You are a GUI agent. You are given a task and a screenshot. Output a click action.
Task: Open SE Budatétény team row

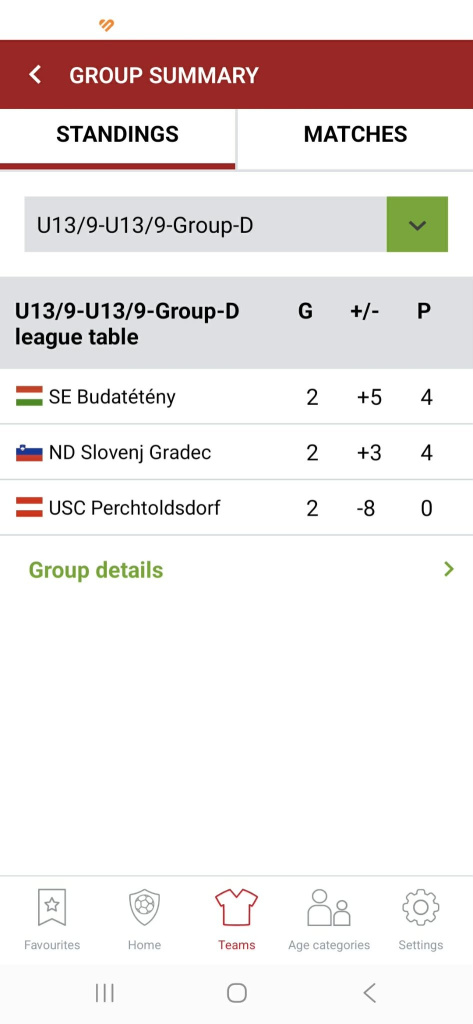(236, 396)
